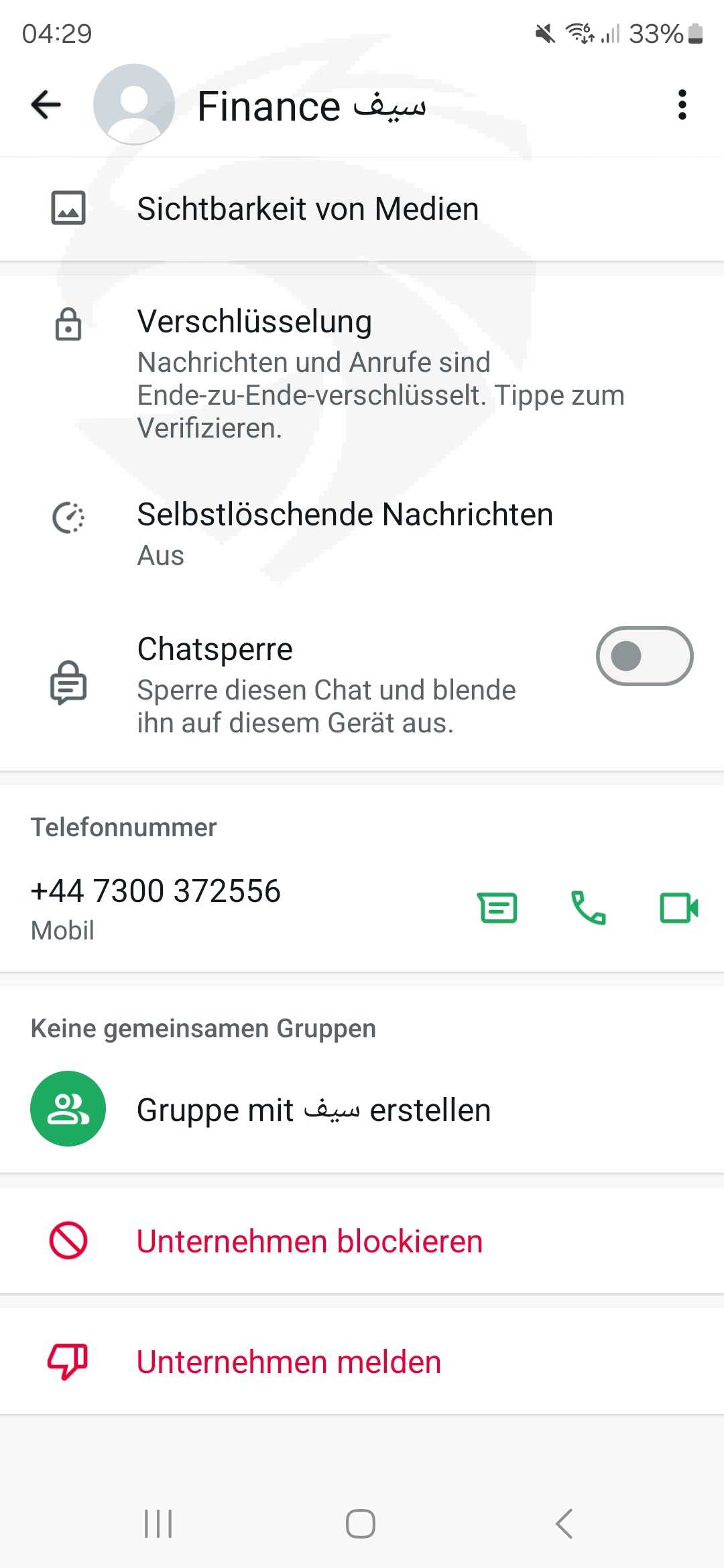The image size is (724, 1568).
Task: Start a voice call to +44 7300 372556
Action: (x=588, y=909)
